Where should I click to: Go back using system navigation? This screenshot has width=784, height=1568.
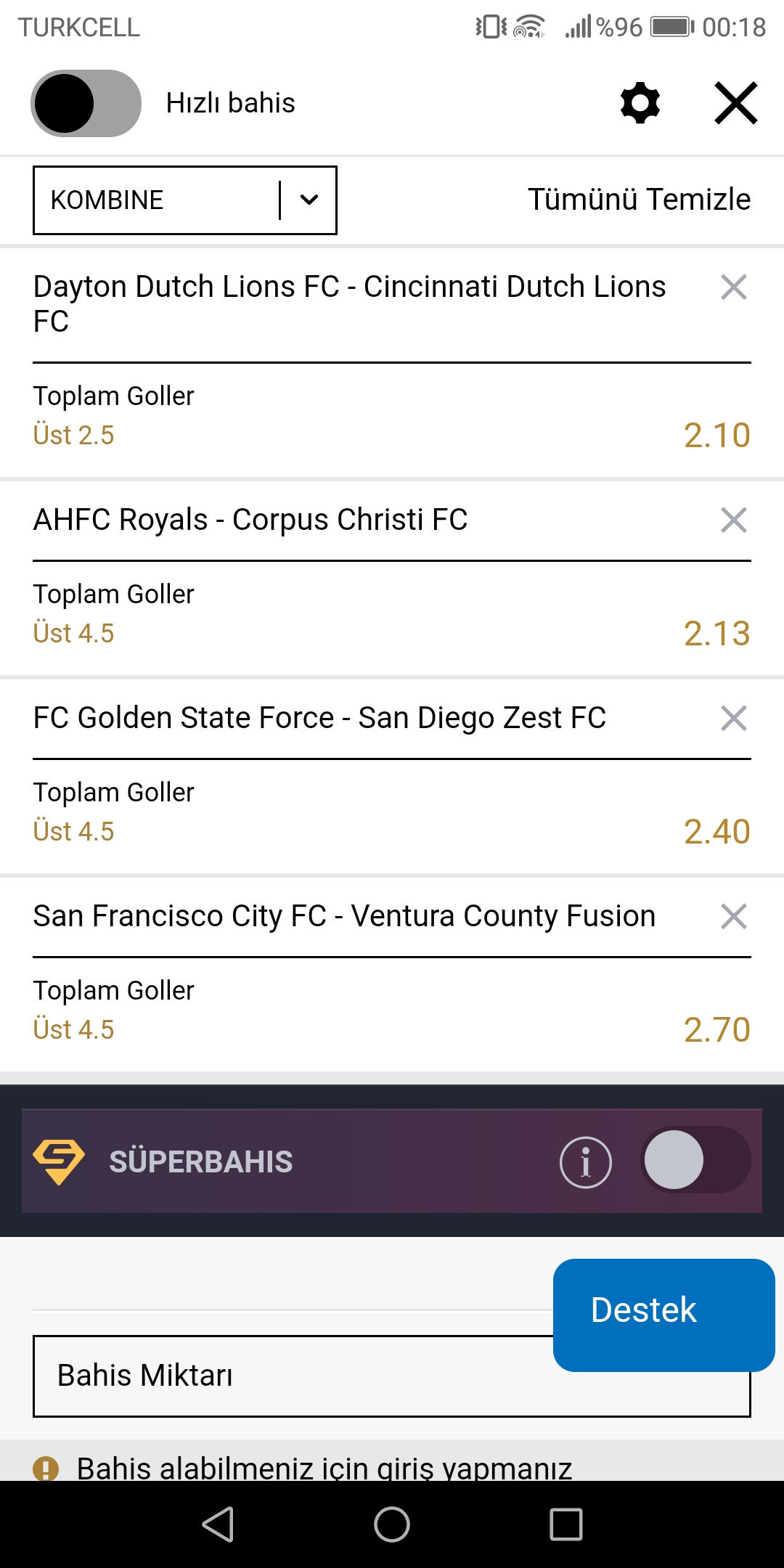(218, 1524)
